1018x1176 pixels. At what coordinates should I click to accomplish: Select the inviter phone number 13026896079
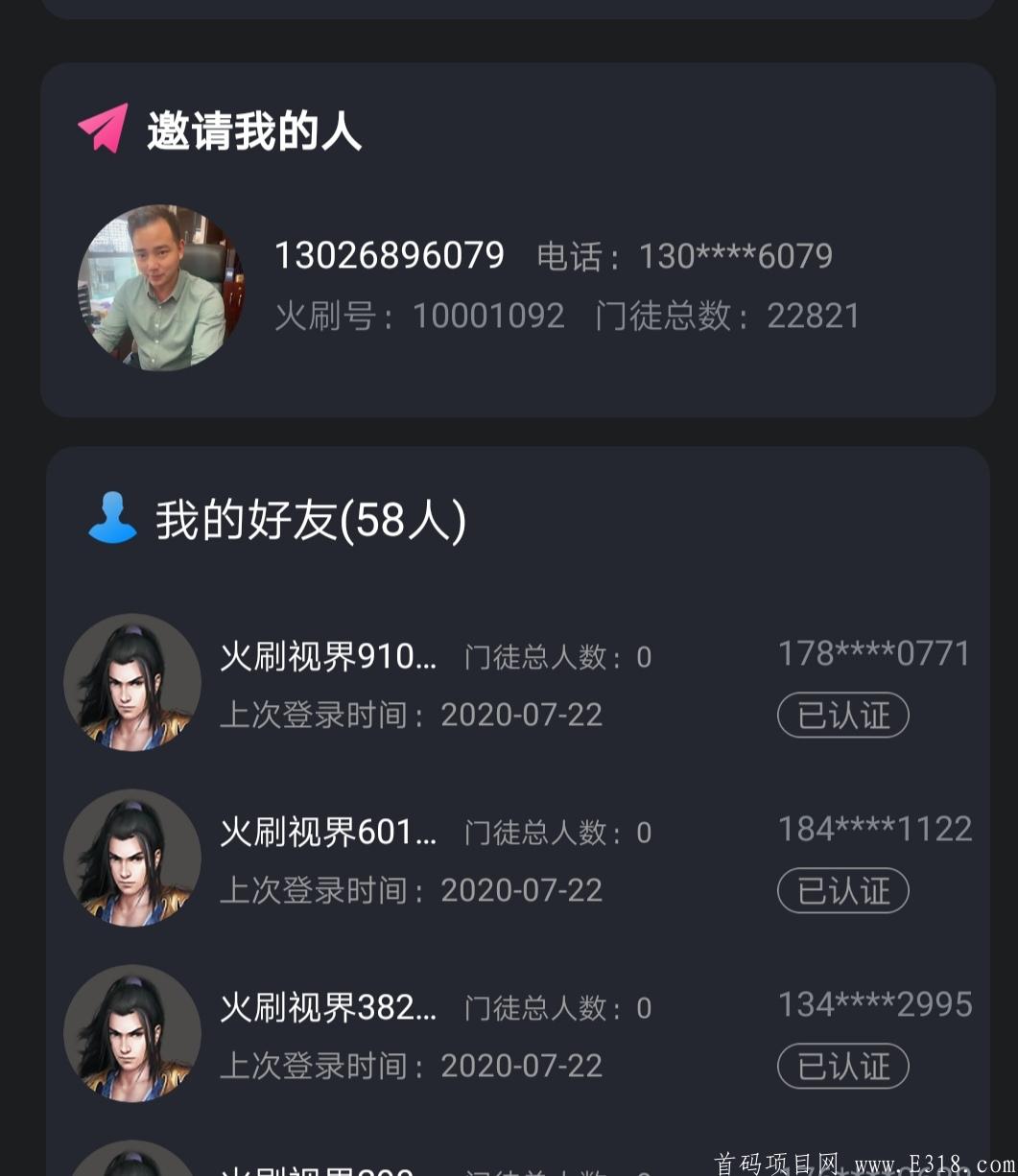(388, 255)
